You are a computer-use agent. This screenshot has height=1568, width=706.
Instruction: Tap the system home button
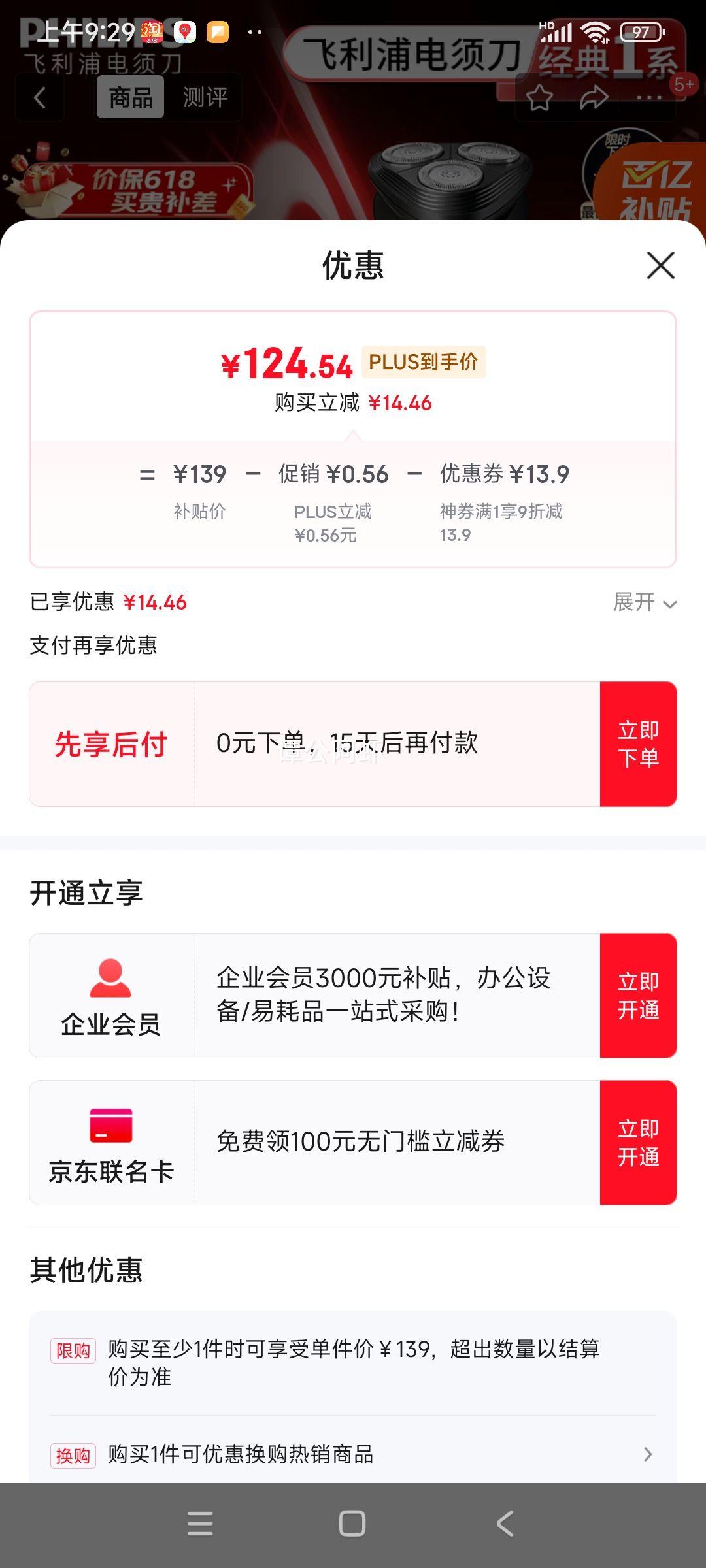point(352,1524)
